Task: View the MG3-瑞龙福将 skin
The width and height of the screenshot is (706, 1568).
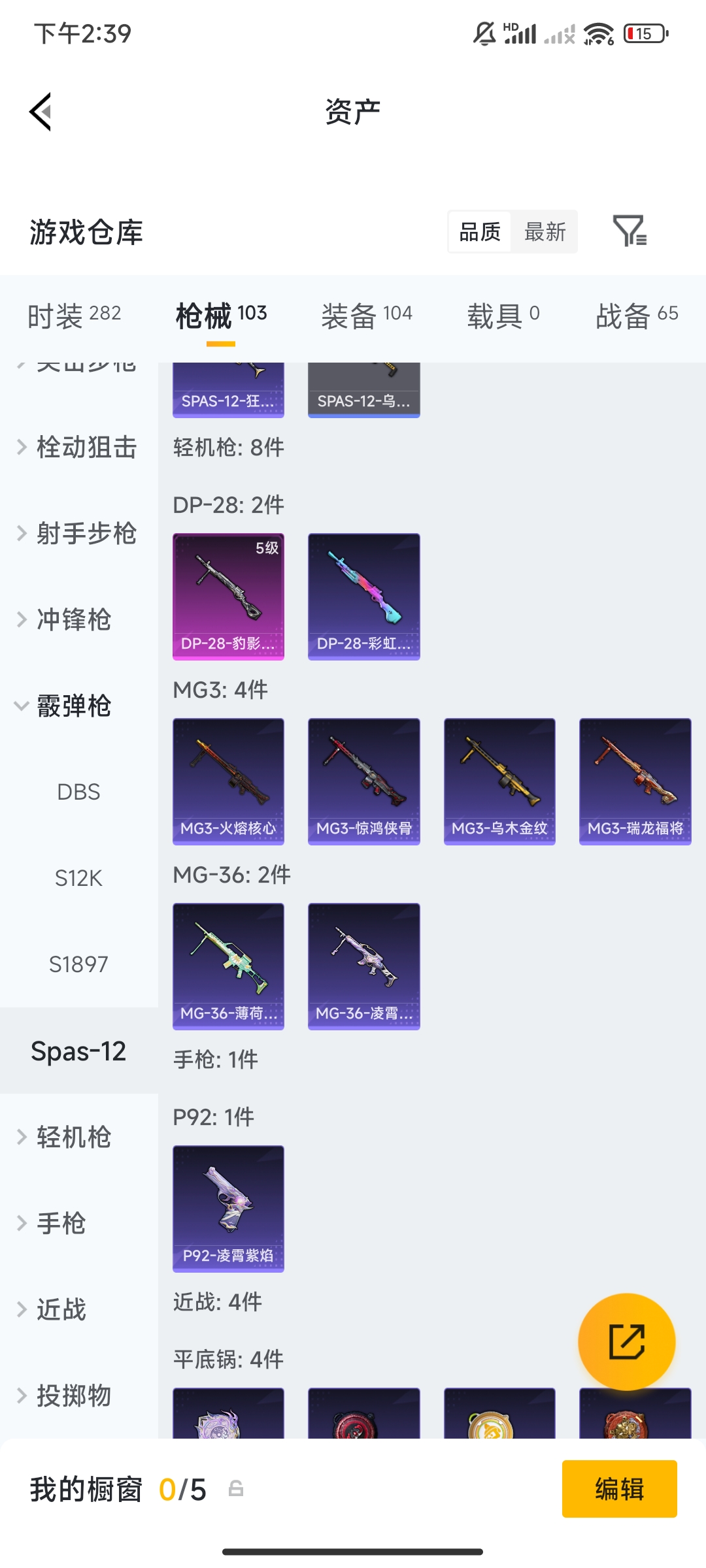Action: point(635,781)
